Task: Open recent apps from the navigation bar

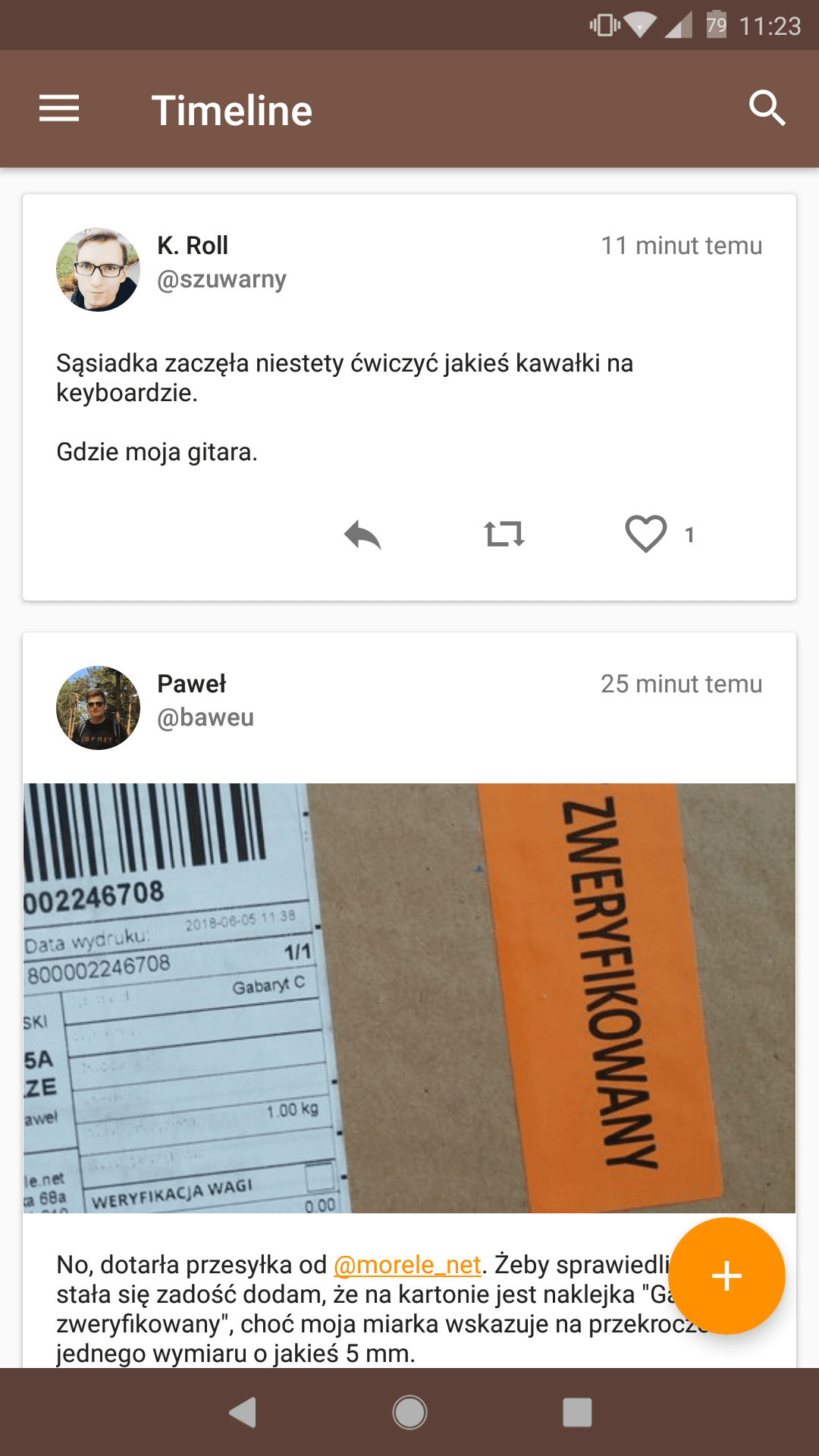Action: click(x=577, y=1412)
